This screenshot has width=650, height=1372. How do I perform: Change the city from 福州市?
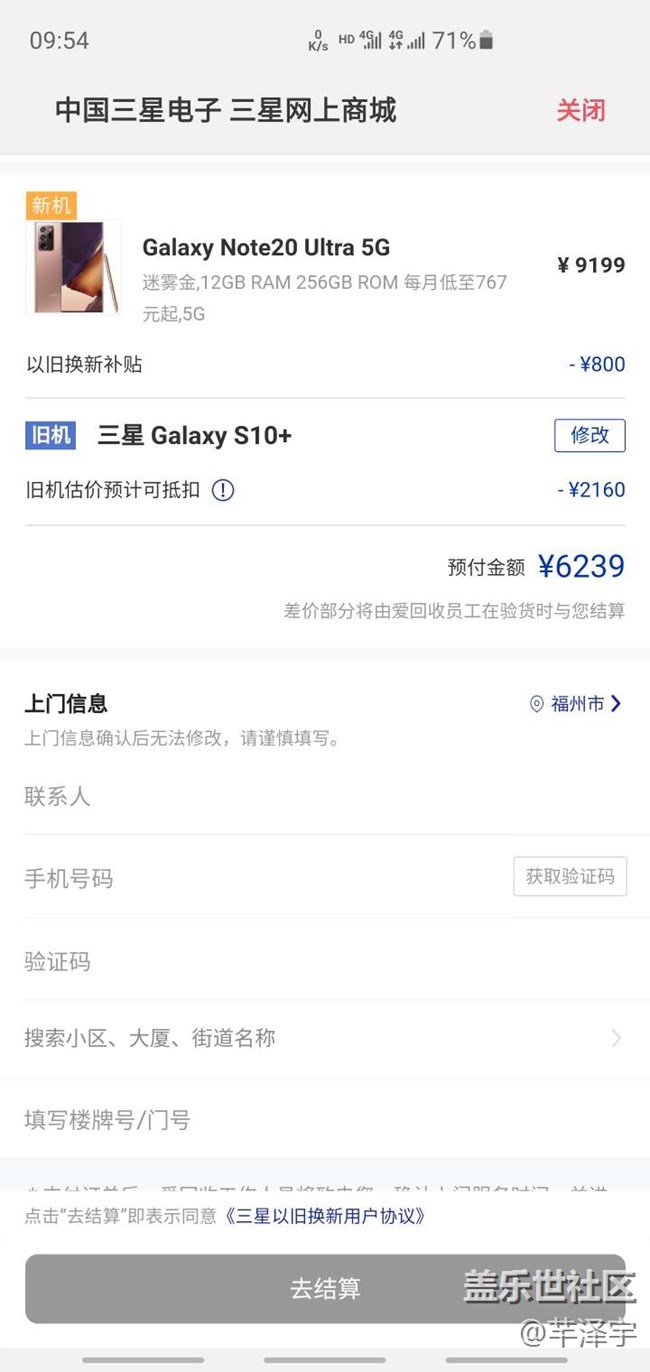click(576, 704)
